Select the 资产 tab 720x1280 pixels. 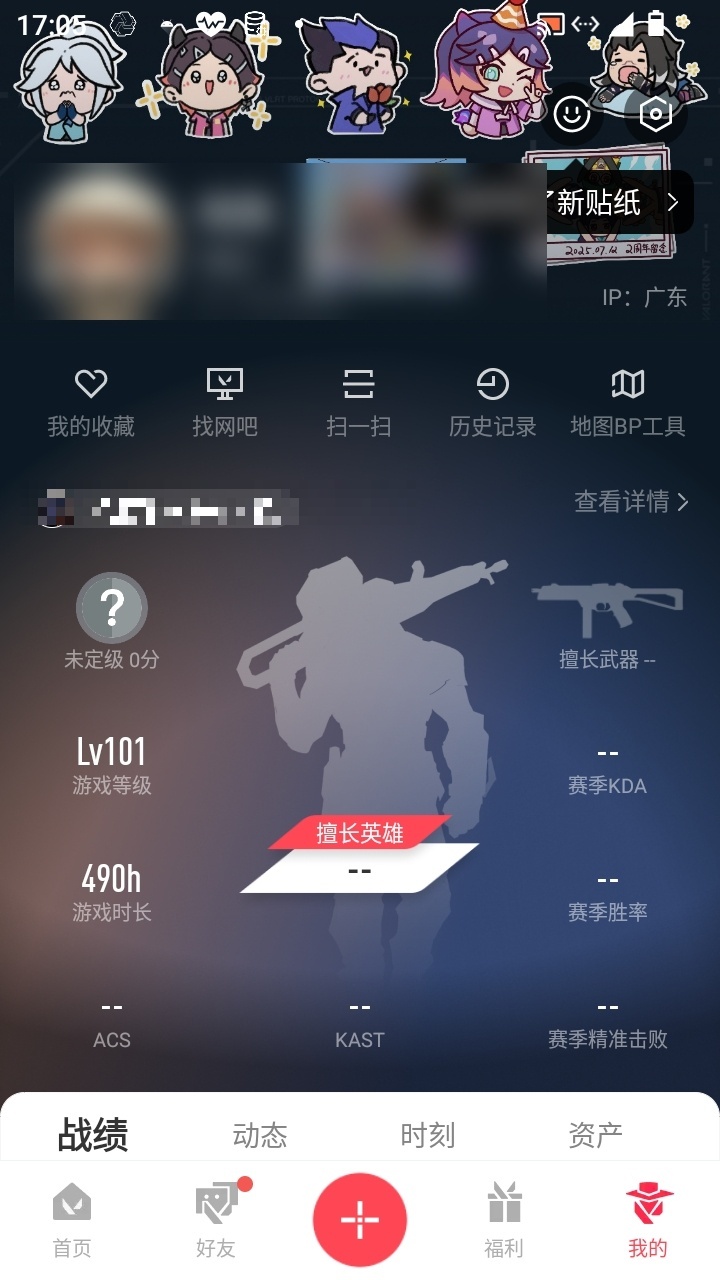pyautogui.click(x=596, y=1135)
